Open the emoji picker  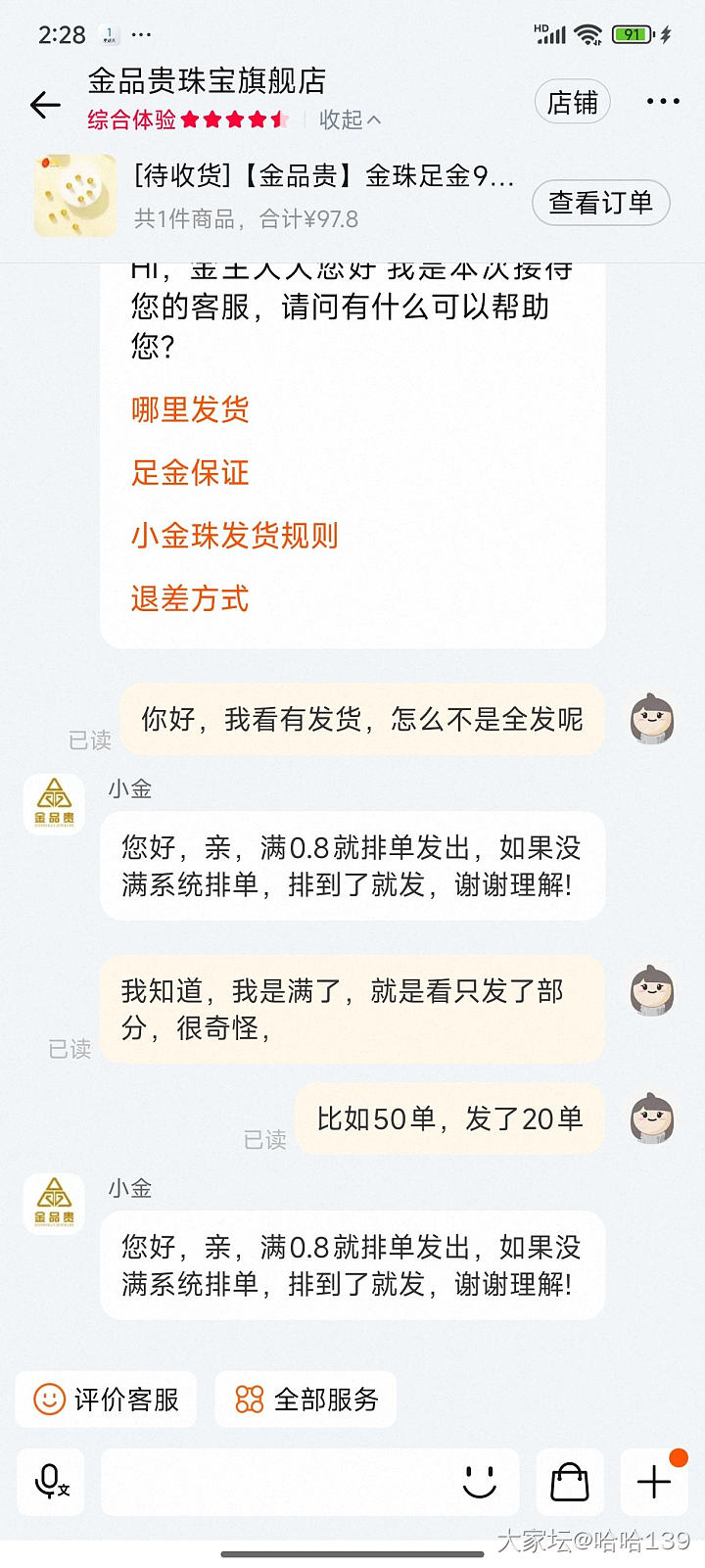pos(480,1482)
